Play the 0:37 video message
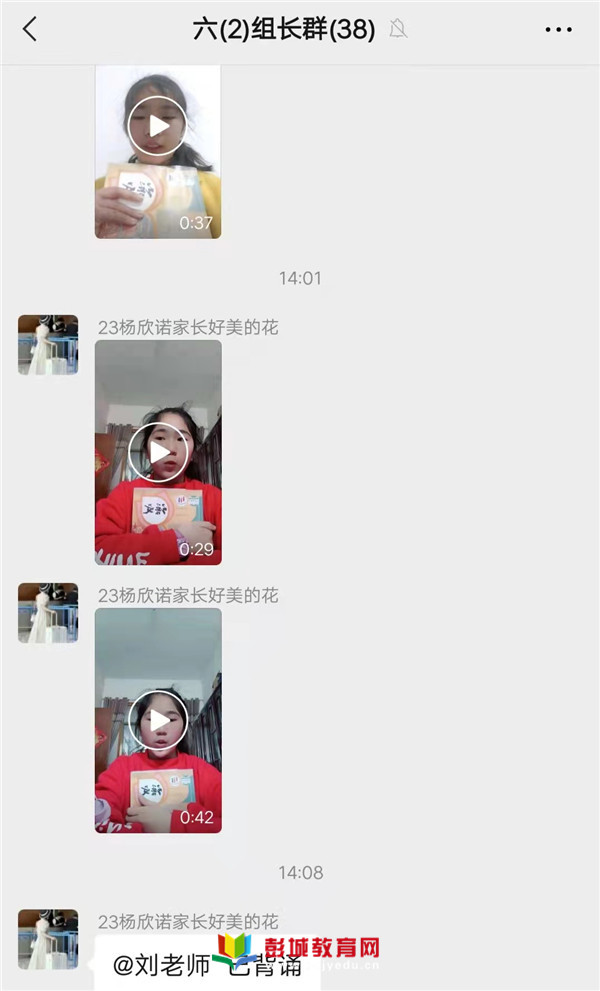The height and width of the screenshot is (991, 600). (x=158, y=127)
